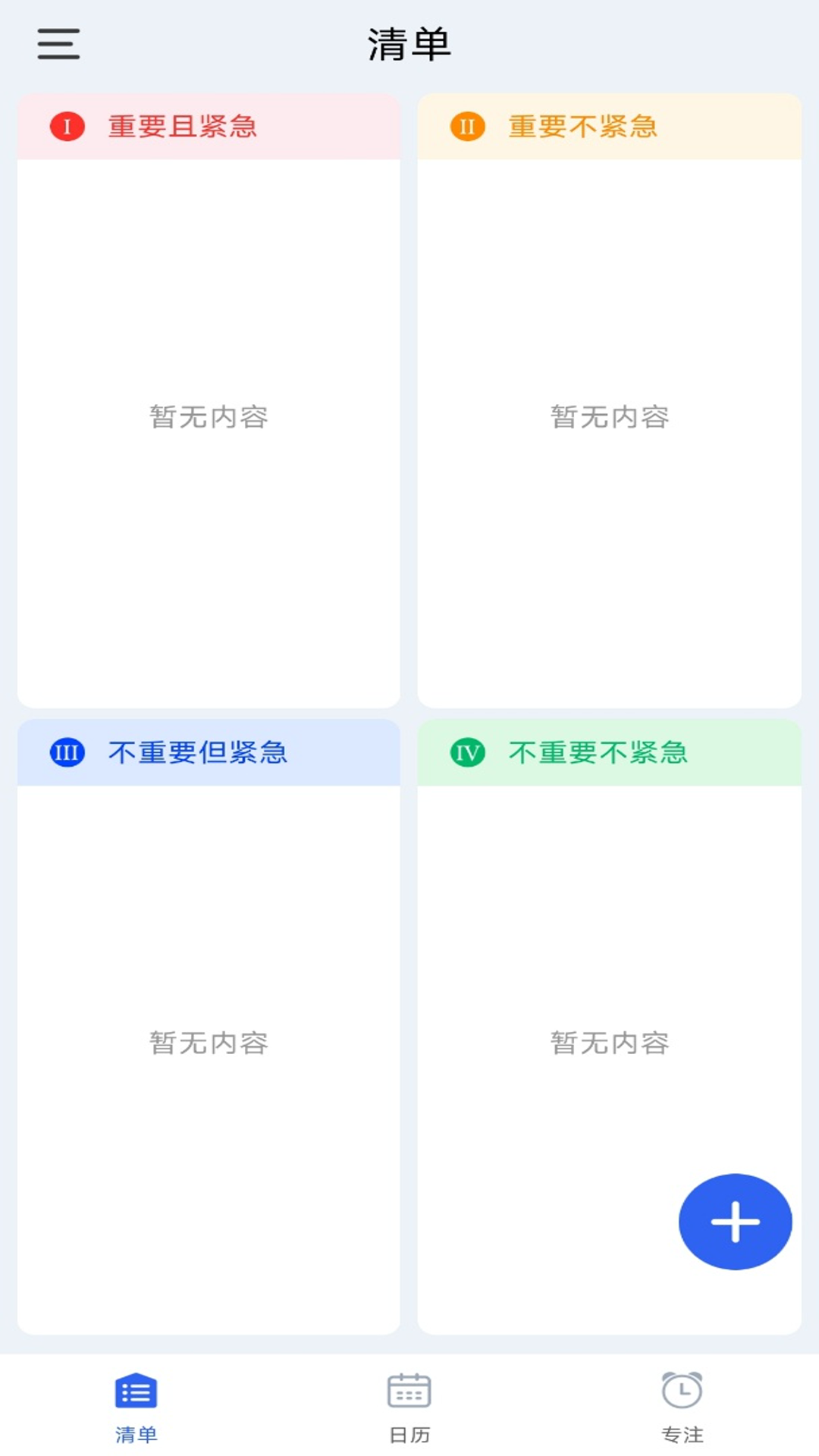Click the 不重要但紧急 quadrant title

(x=199, y=753)
